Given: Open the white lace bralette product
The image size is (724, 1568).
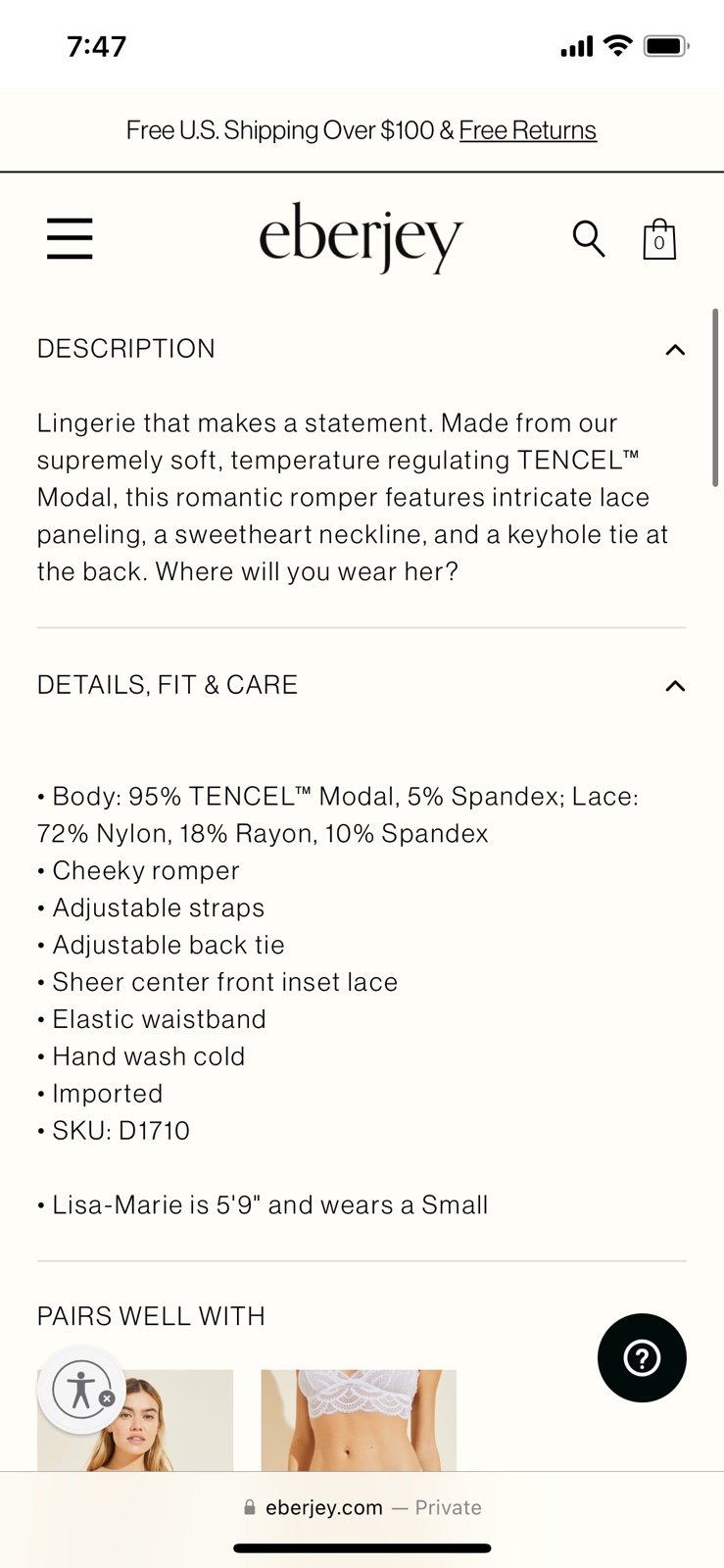Looking at the screenshot, I should [x=359, y=1420].
